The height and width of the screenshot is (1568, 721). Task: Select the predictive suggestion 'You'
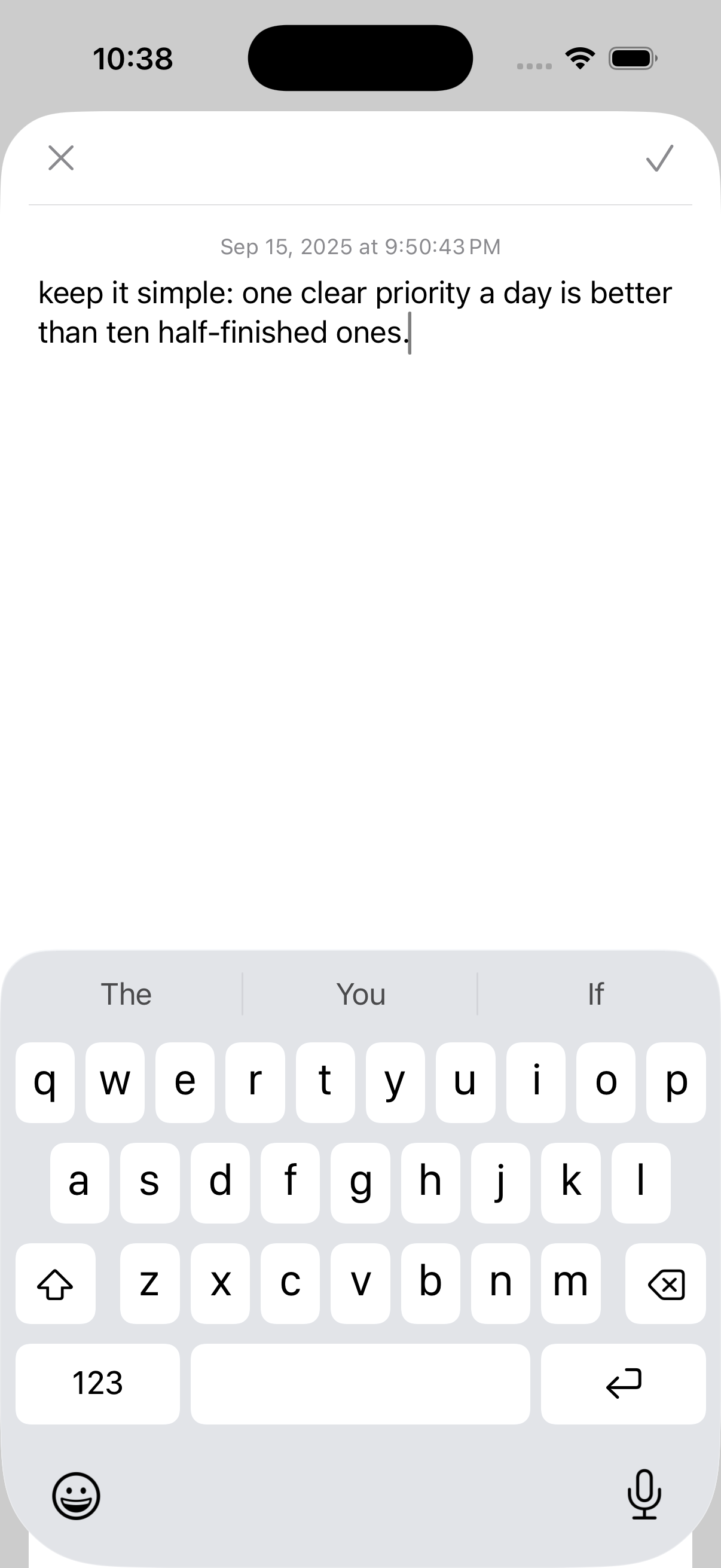pos(360,993)
